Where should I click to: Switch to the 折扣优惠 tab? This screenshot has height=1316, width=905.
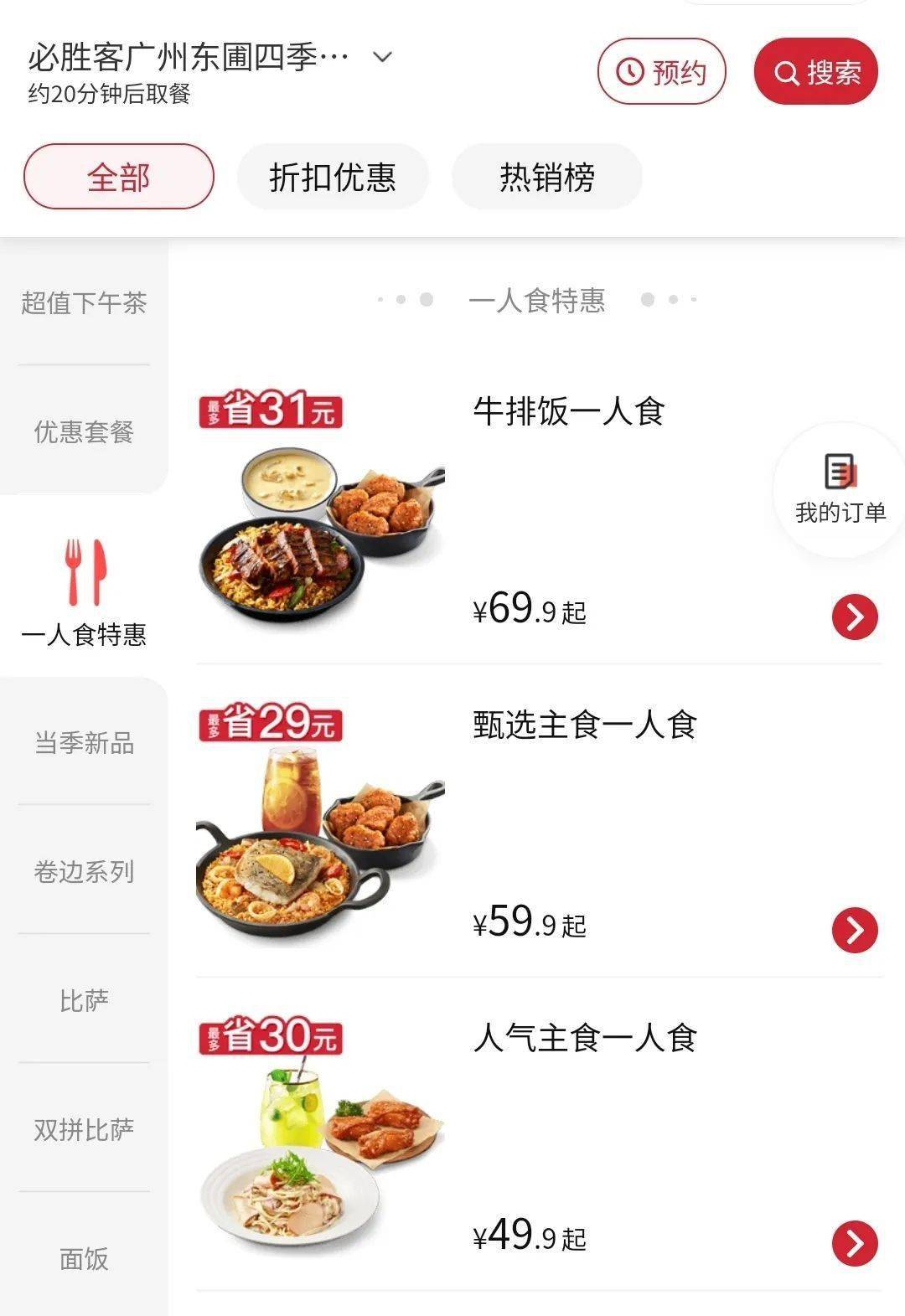tap(332, 176)
